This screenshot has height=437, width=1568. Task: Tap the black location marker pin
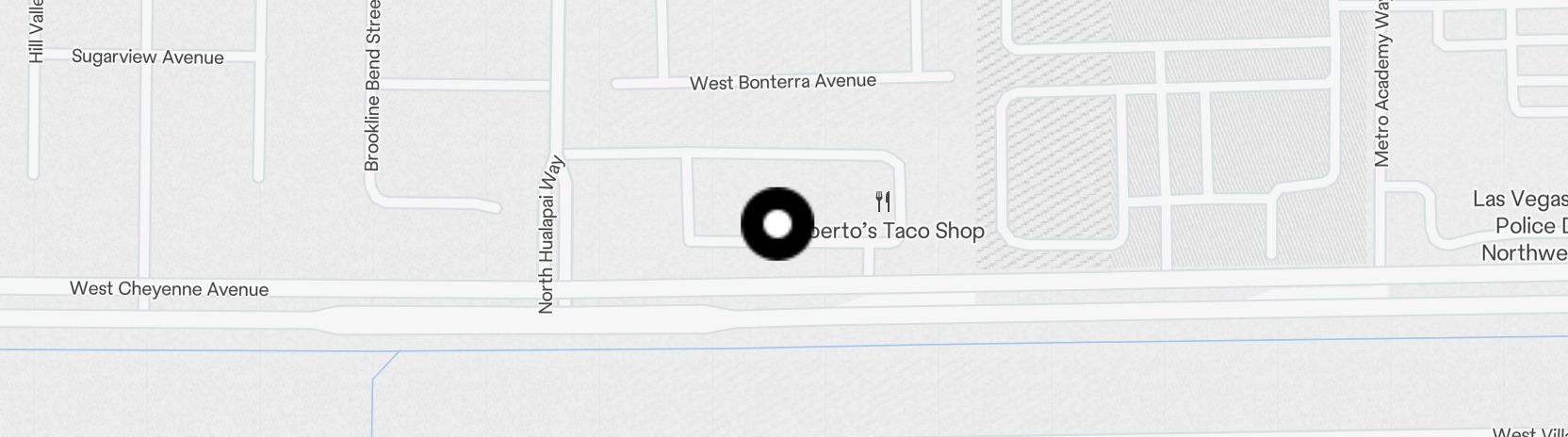pyautogui.click(x=777, y=224)
